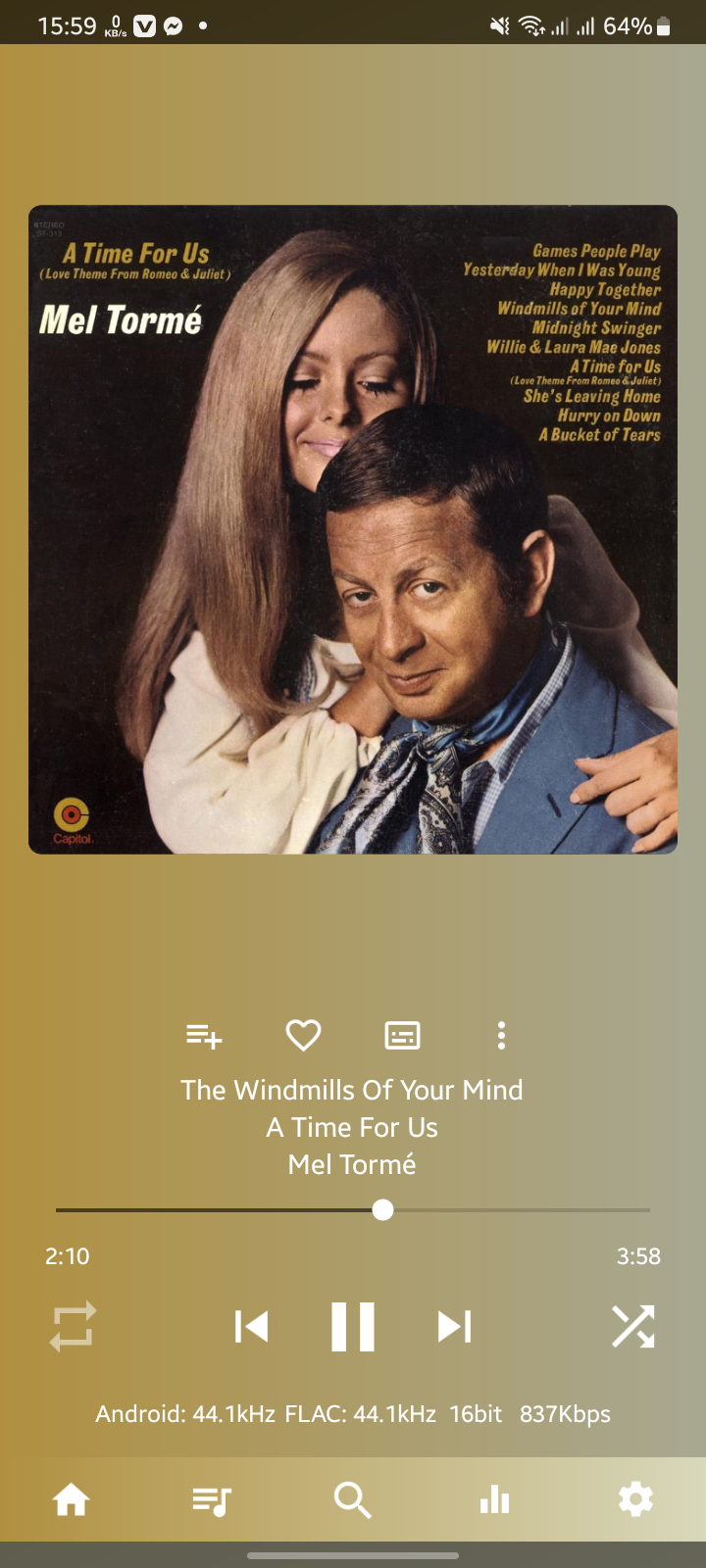This screenshot has height=1568, width=706.
Task: Show lyrics for the current track
Action: coord(402,1035)
